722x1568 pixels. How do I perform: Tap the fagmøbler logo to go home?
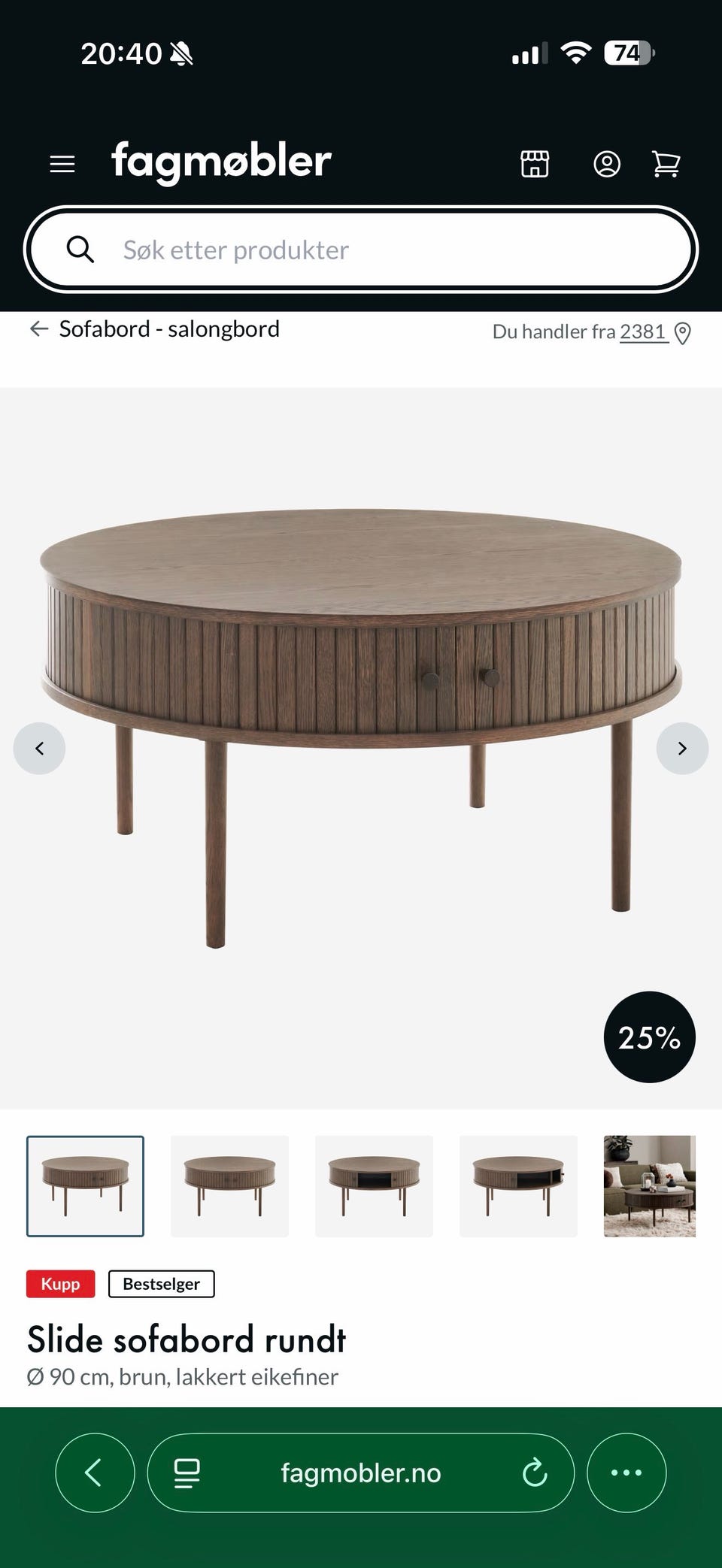[221, 162]
